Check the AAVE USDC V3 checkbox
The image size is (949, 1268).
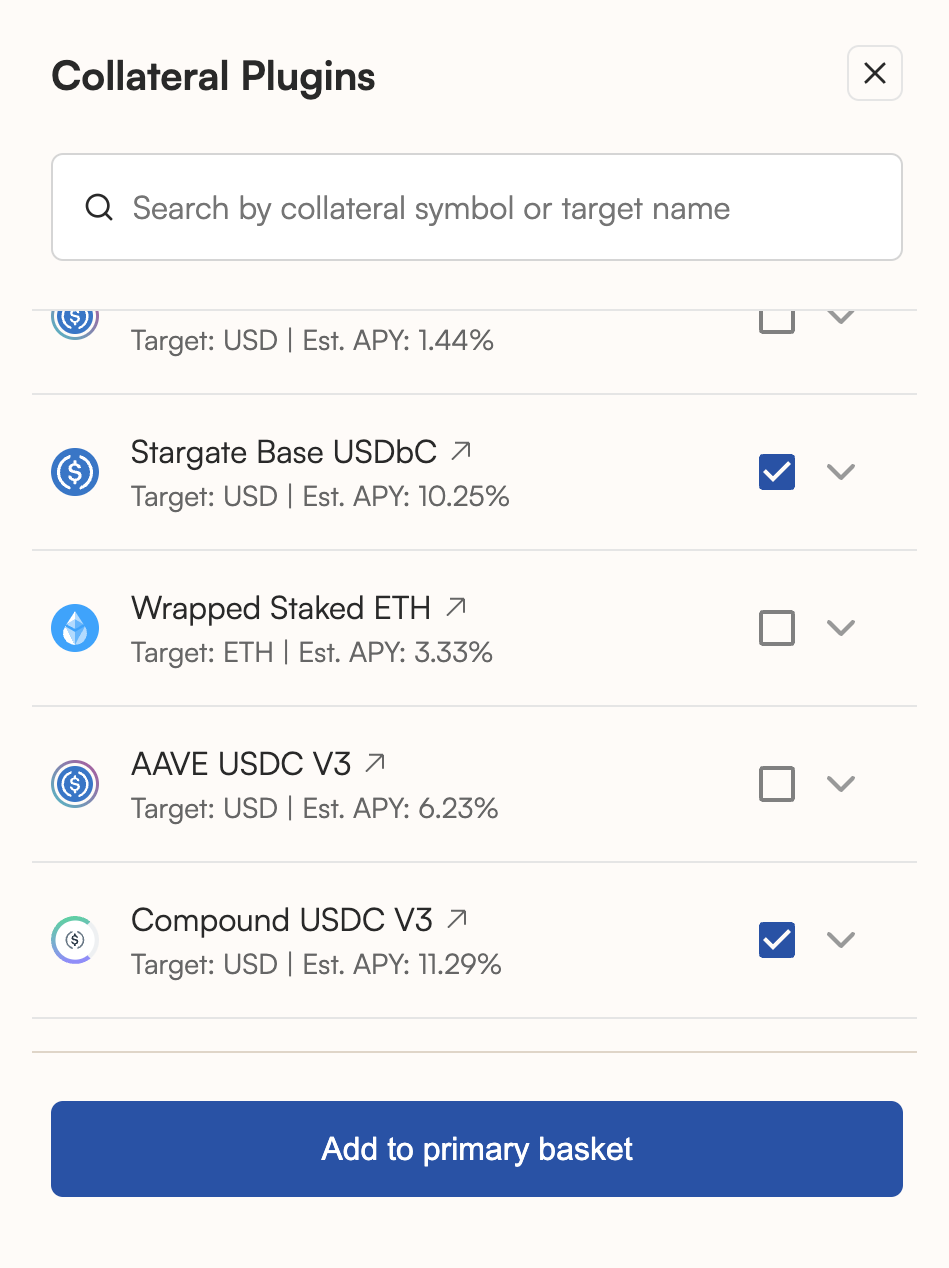[777, 784]
